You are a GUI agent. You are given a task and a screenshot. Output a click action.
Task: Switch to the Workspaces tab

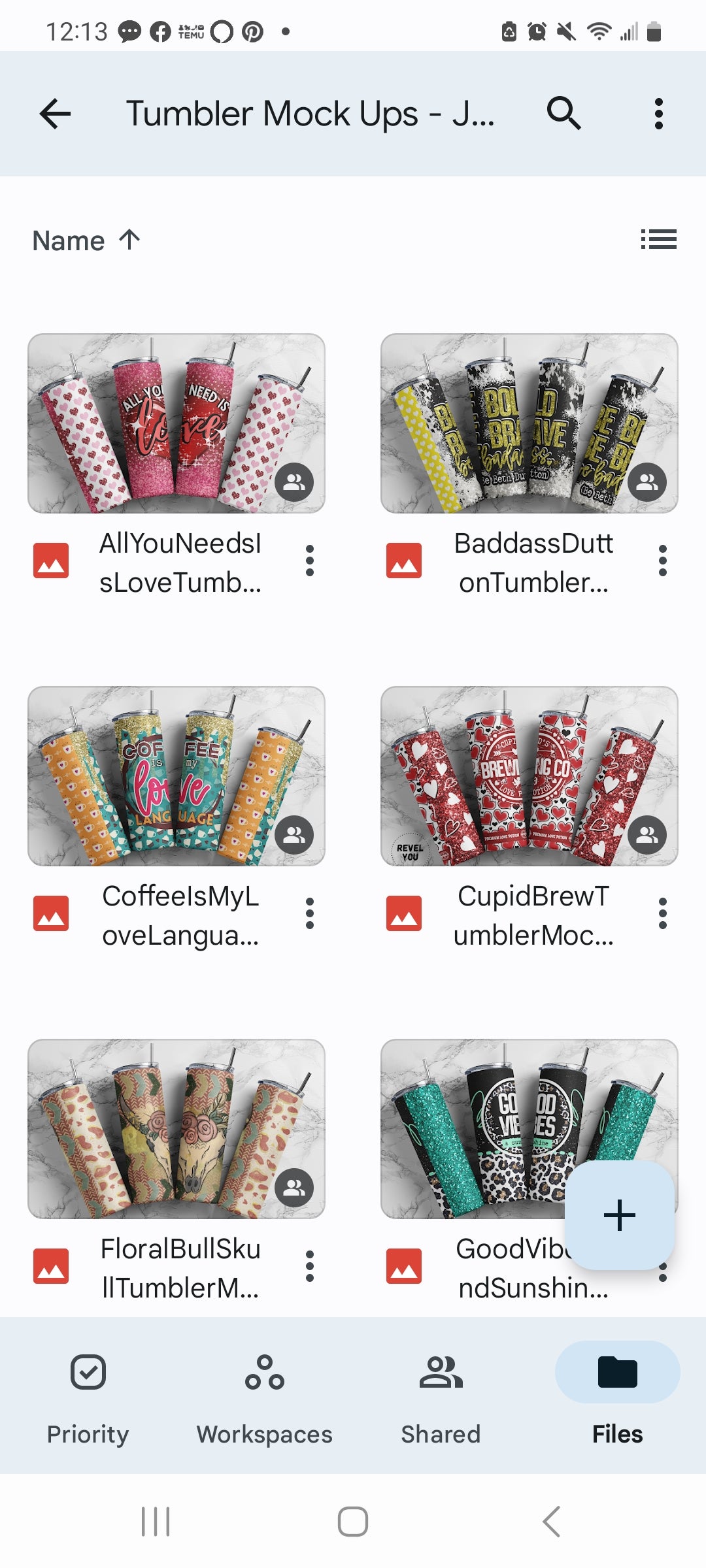pos(265,1398)
